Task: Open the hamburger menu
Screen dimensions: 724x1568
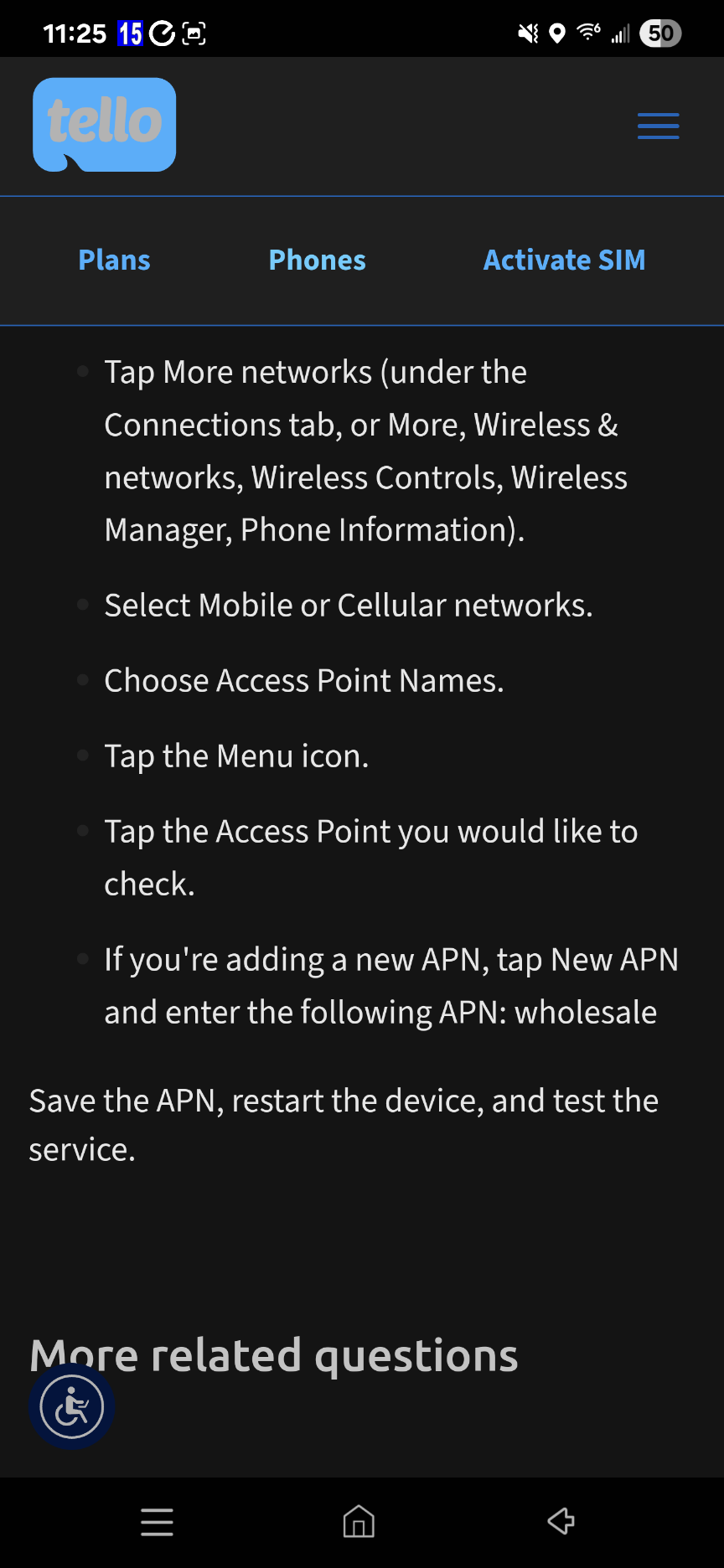Action: click(x=658, y=126)
